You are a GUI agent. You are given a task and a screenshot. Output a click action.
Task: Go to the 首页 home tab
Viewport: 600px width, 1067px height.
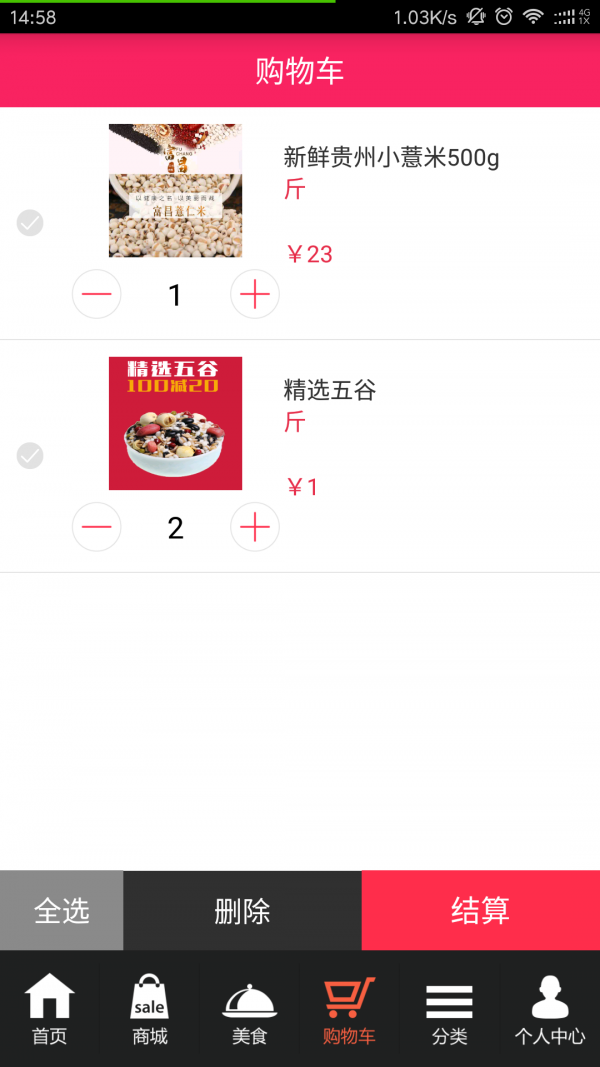pos(50,1010)
